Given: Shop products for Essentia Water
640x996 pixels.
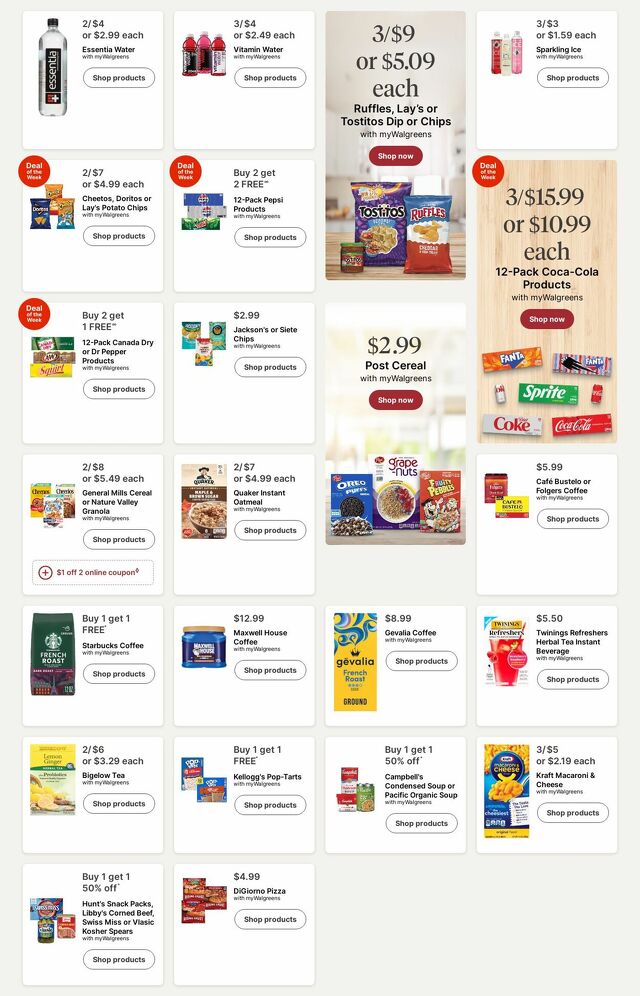Looking at the screenshot, I should (119, 78).
